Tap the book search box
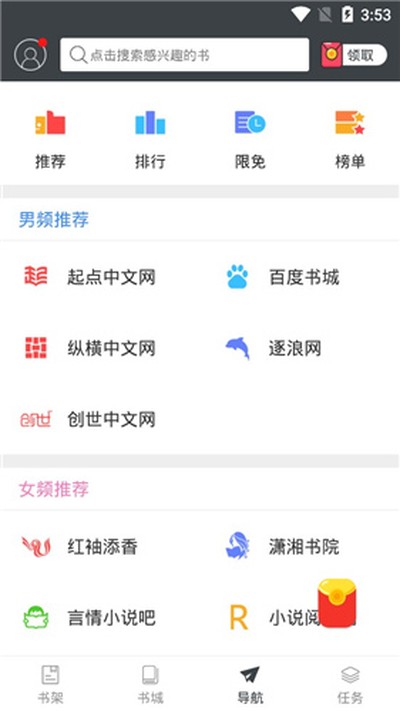 point(185,55)
